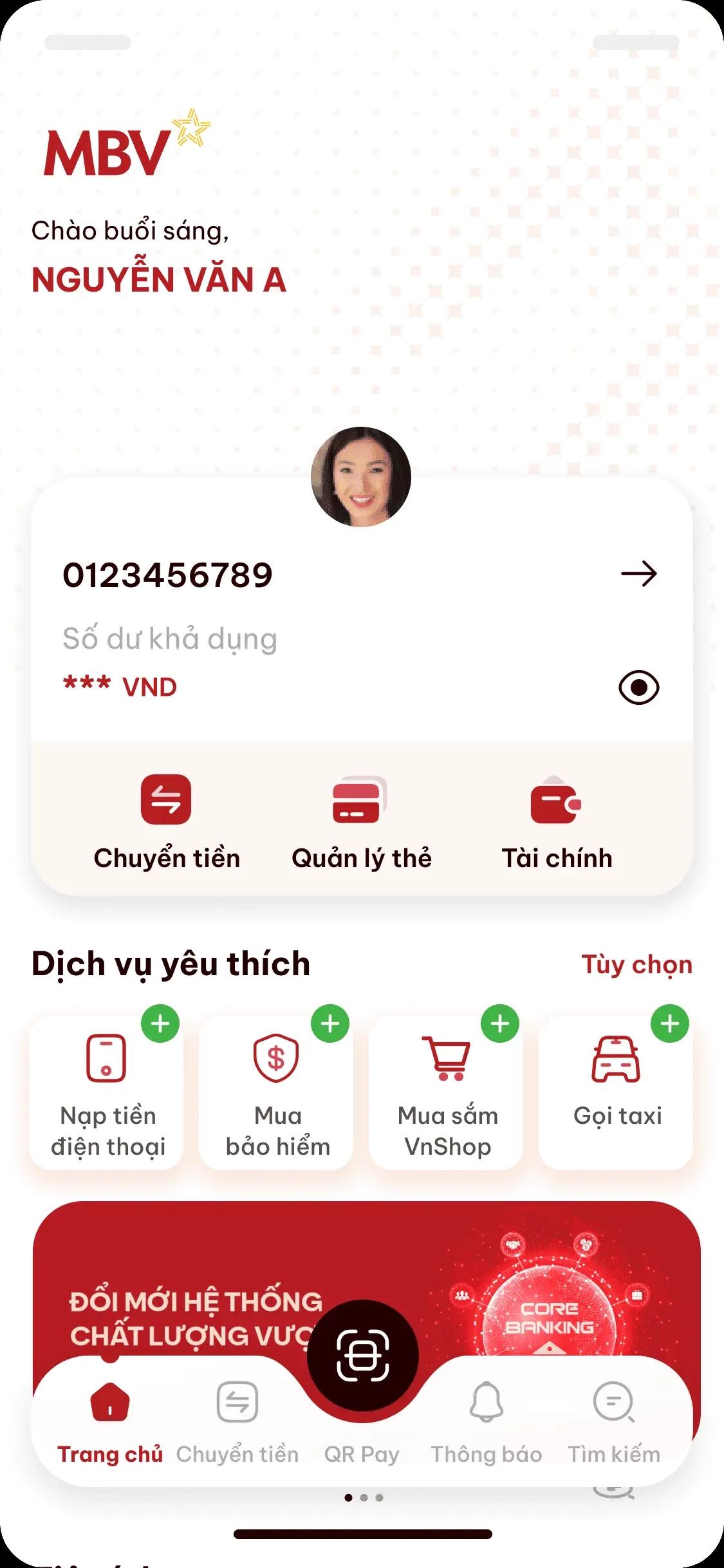Open the Tài chính section
This screenshot has height=1568, width=724.
click(x=557, y=822)
